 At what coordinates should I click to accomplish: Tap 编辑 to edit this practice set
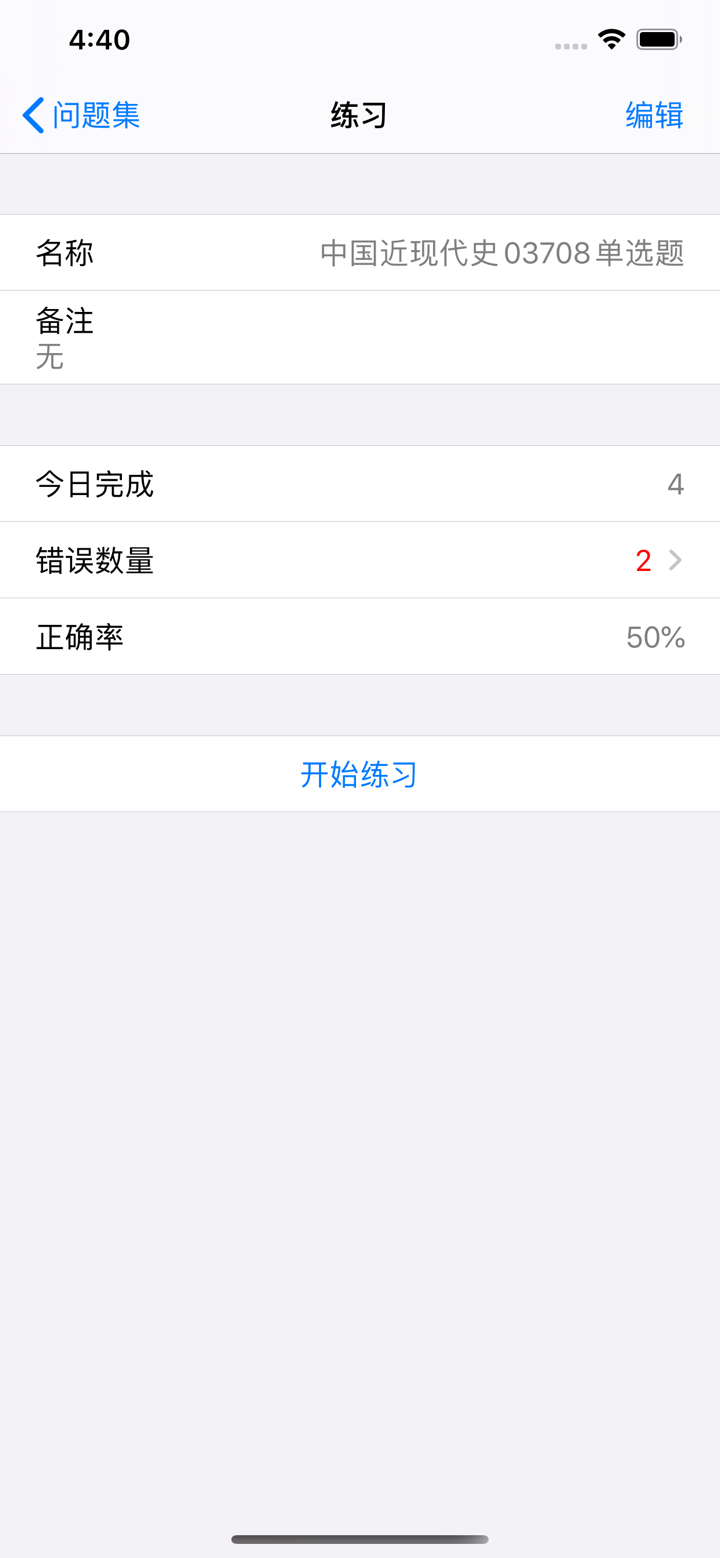[655, 115]
